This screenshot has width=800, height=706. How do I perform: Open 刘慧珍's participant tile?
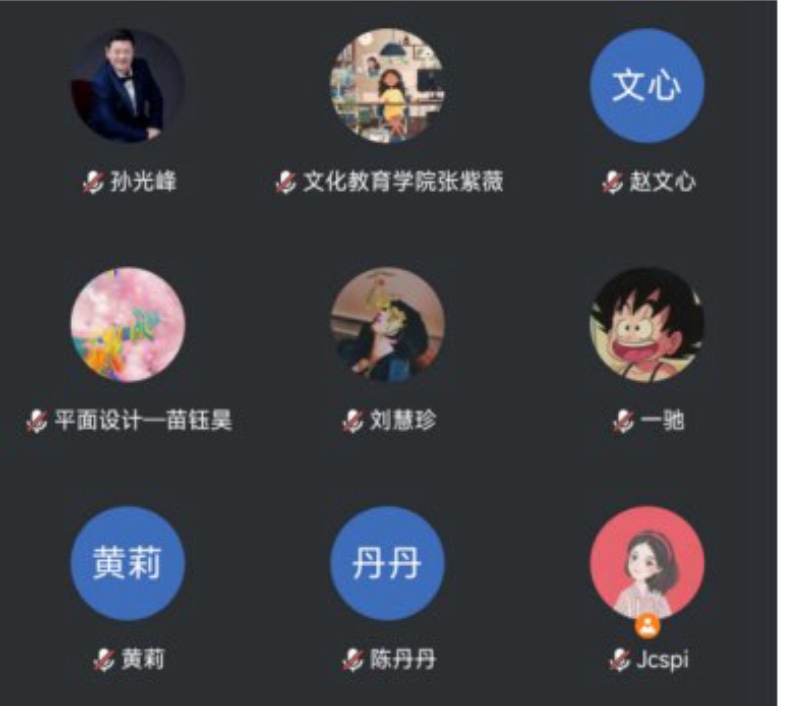coord(387,324)
